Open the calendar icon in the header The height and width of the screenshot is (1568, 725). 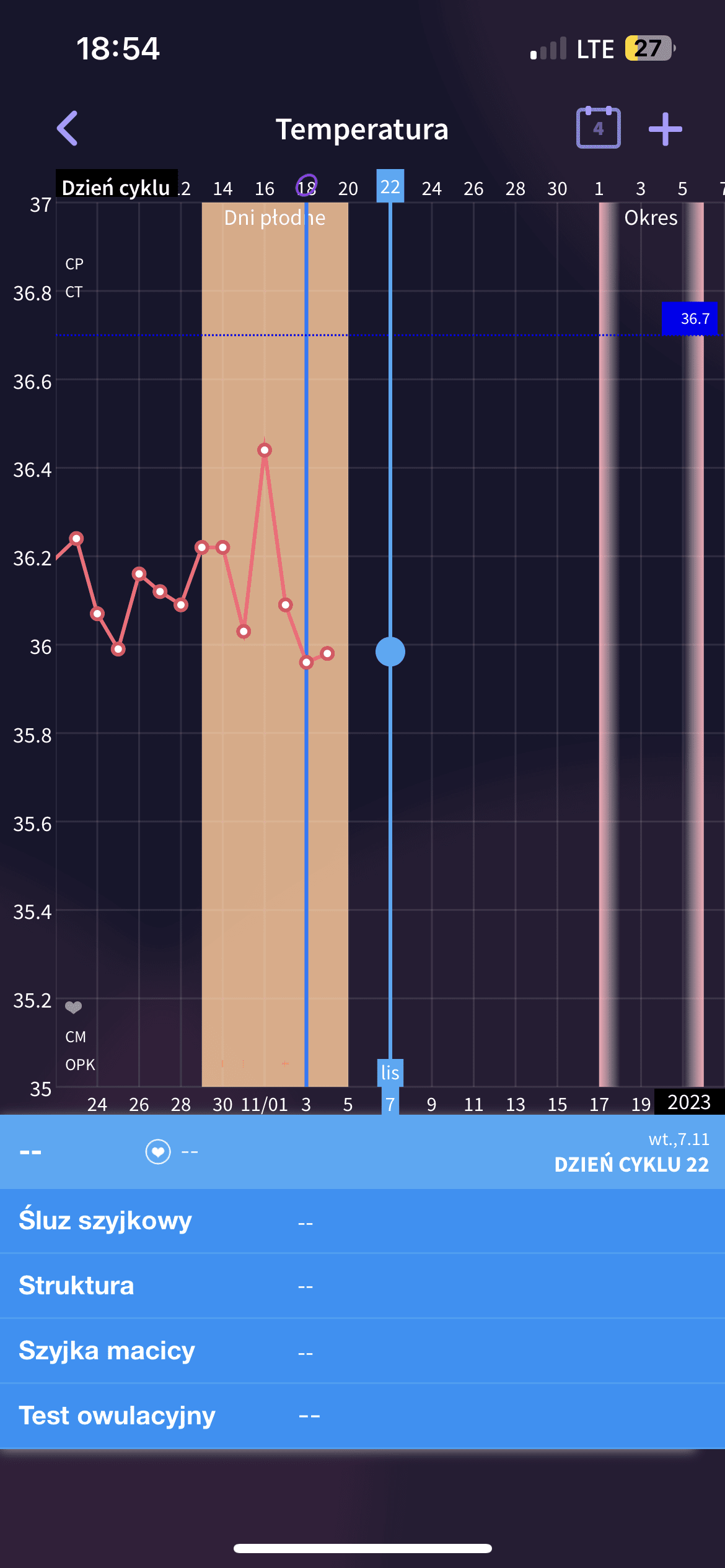(x=598, y=128)
